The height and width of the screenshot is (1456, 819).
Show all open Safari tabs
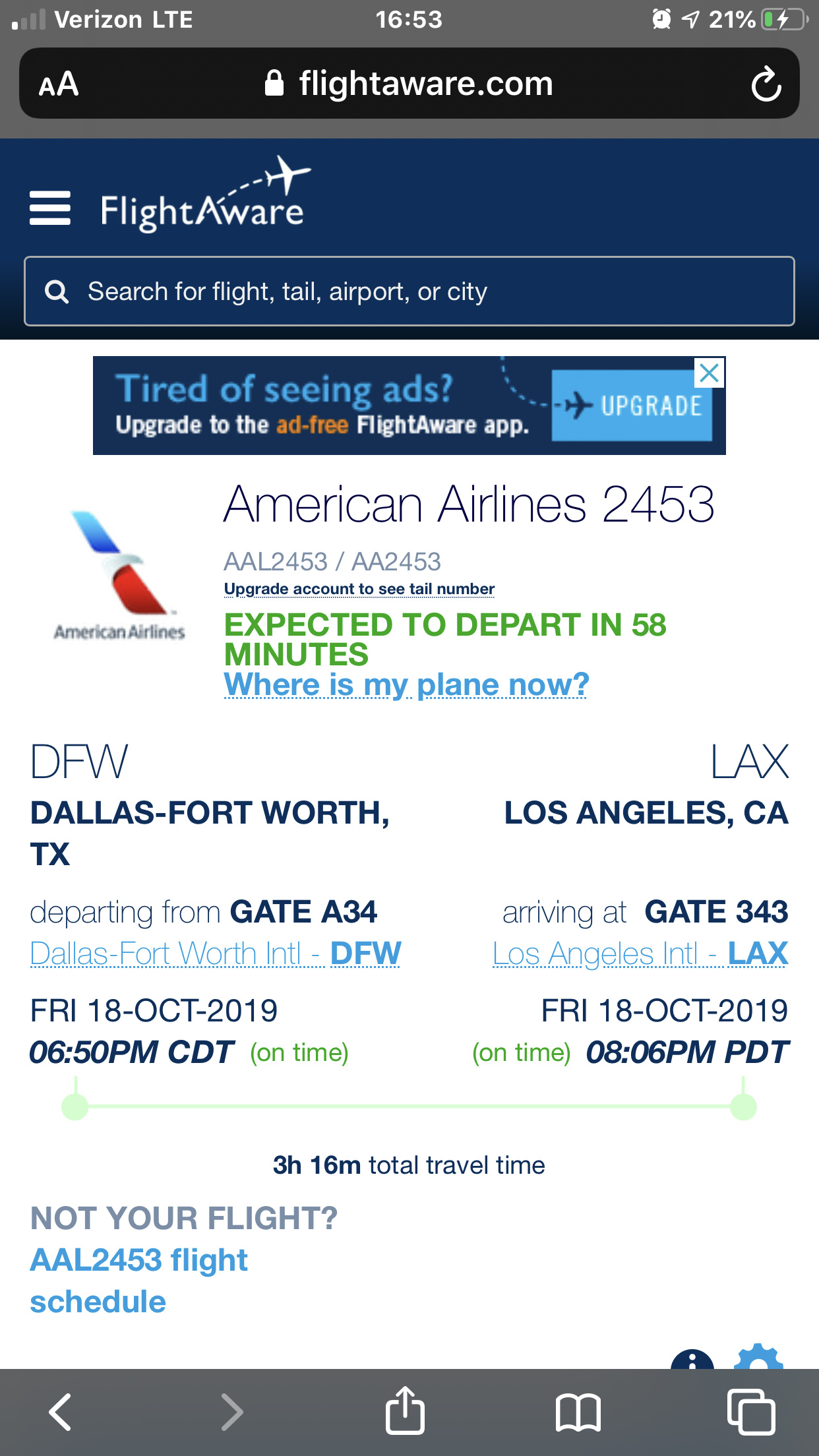[750, 1412]
